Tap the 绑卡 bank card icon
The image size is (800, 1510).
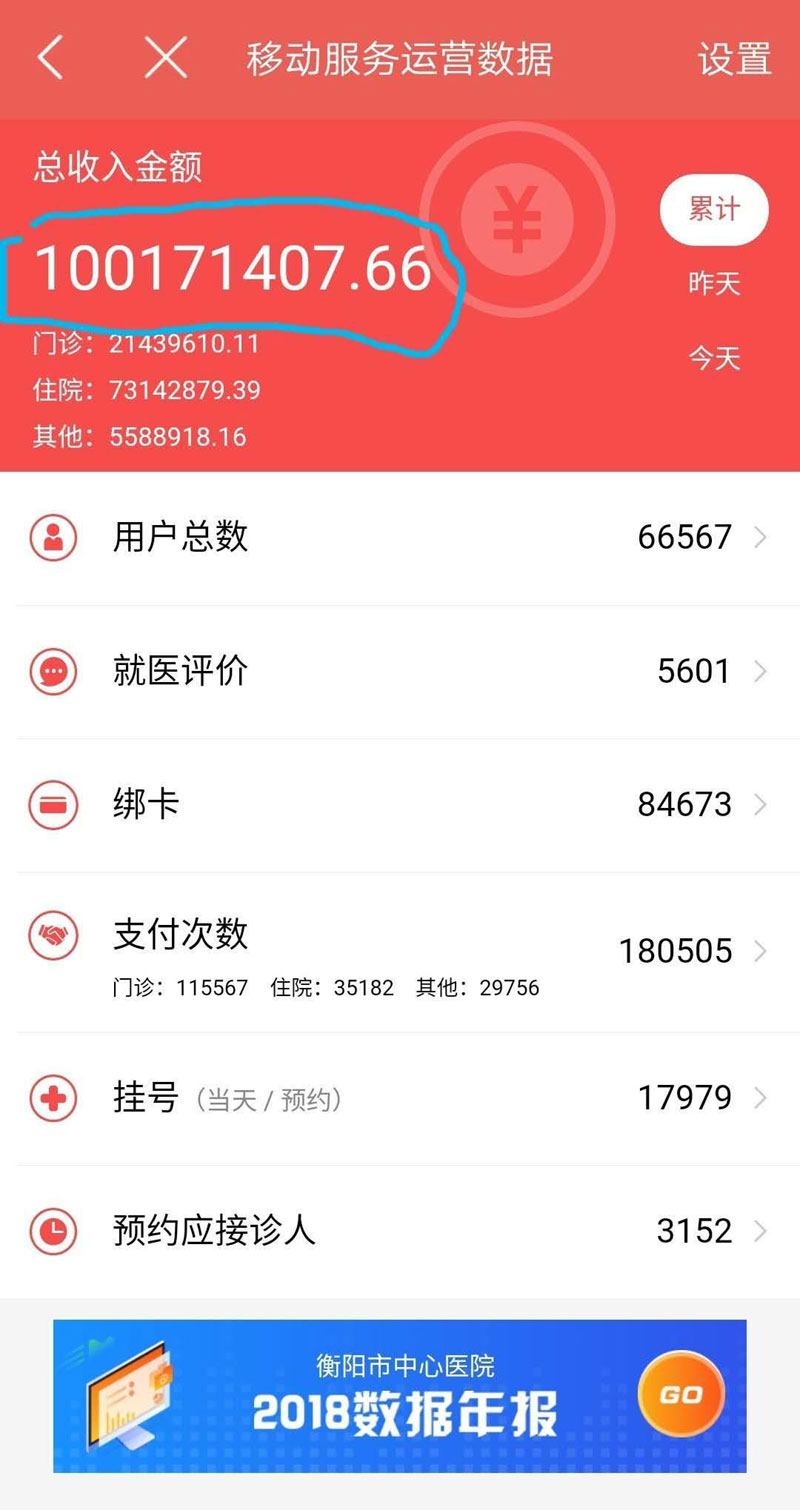[53, 803]
